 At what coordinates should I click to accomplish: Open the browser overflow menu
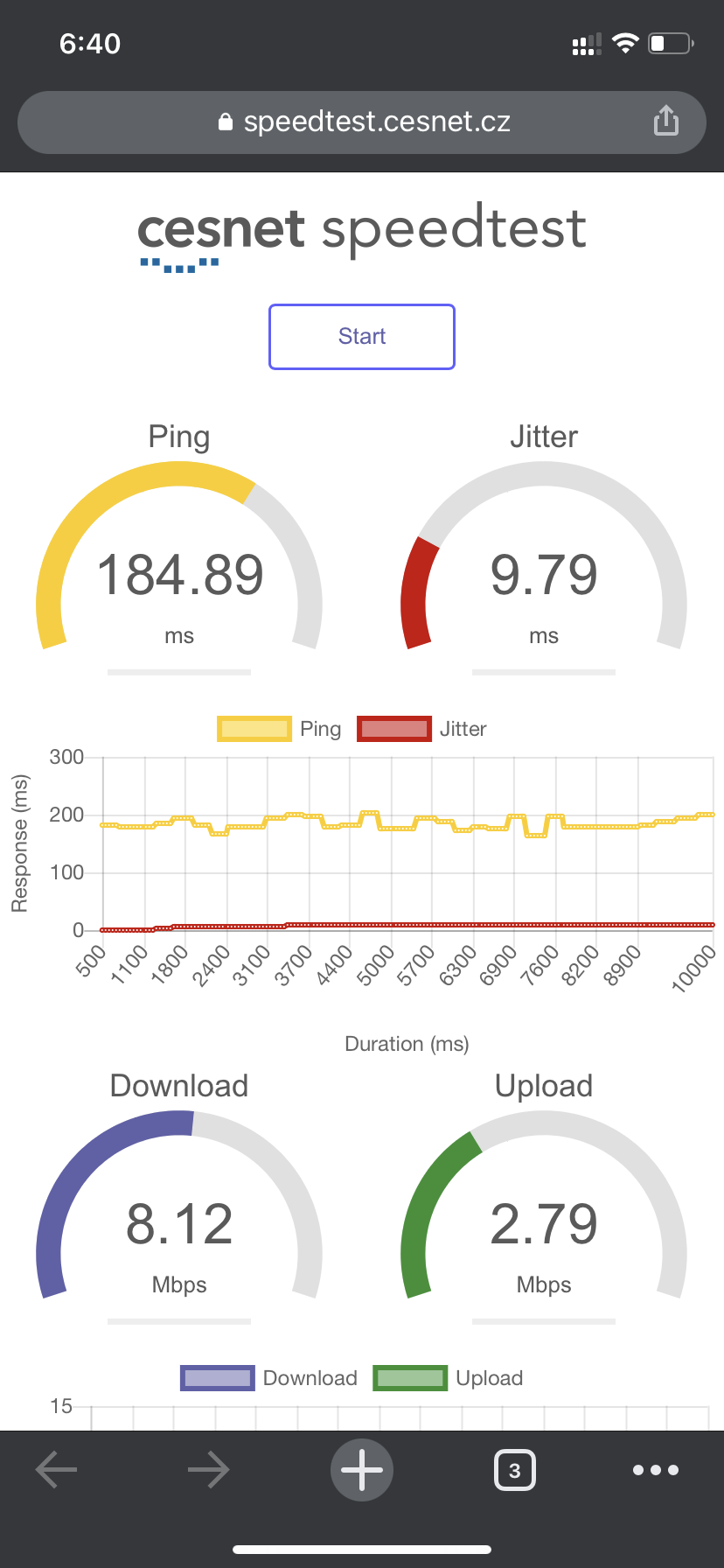click(x=656, y=1470)
